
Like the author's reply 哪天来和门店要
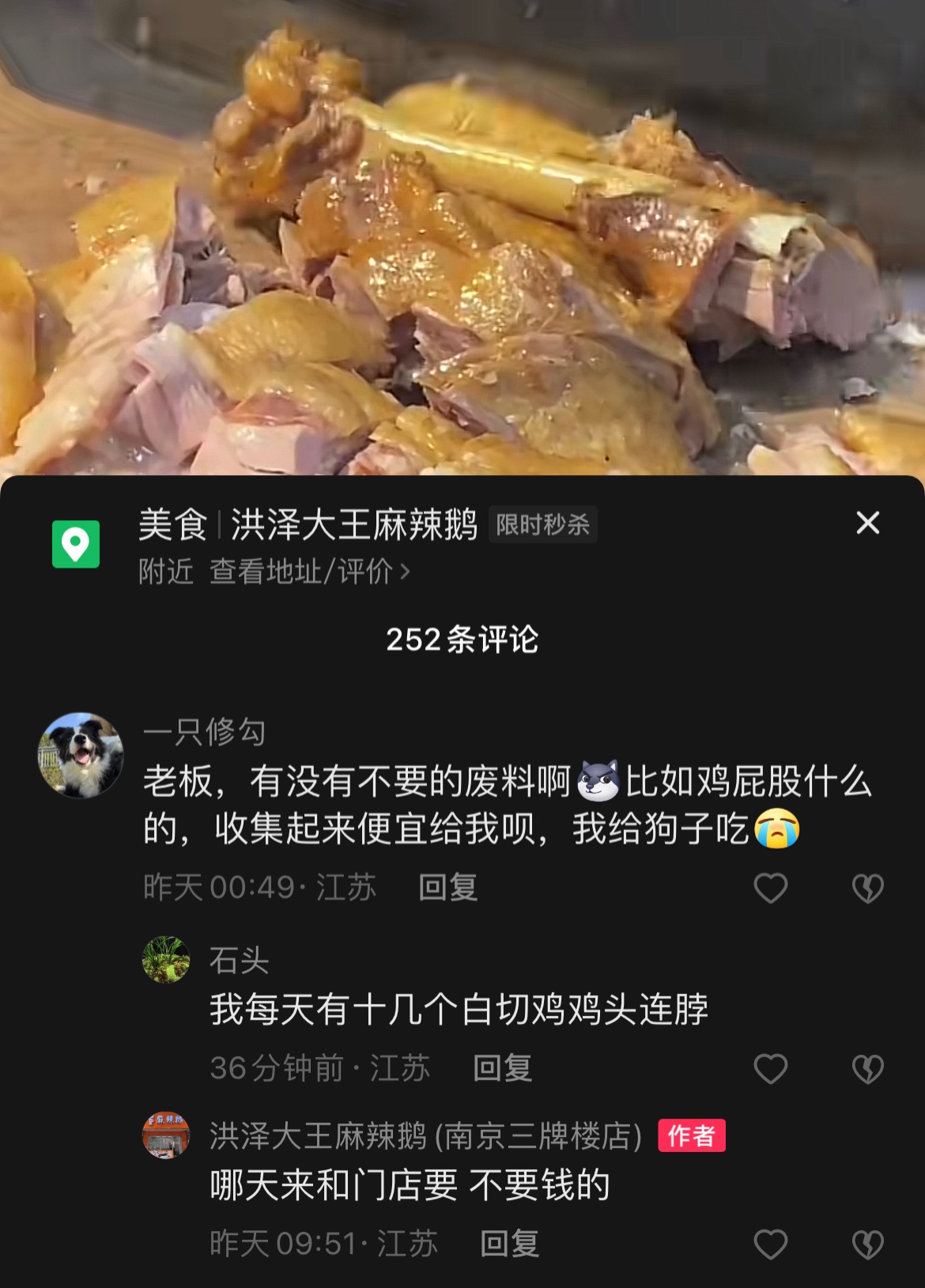tap(770, 1244)
